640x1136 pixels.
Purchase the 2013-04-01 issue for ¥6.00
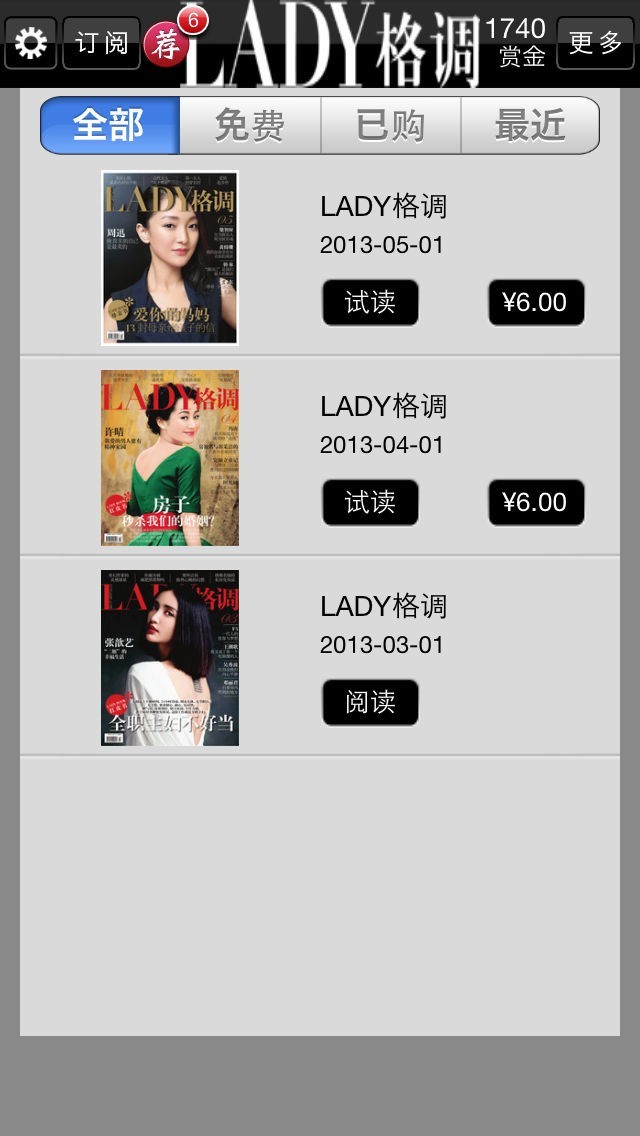click(x=536, y=502)
